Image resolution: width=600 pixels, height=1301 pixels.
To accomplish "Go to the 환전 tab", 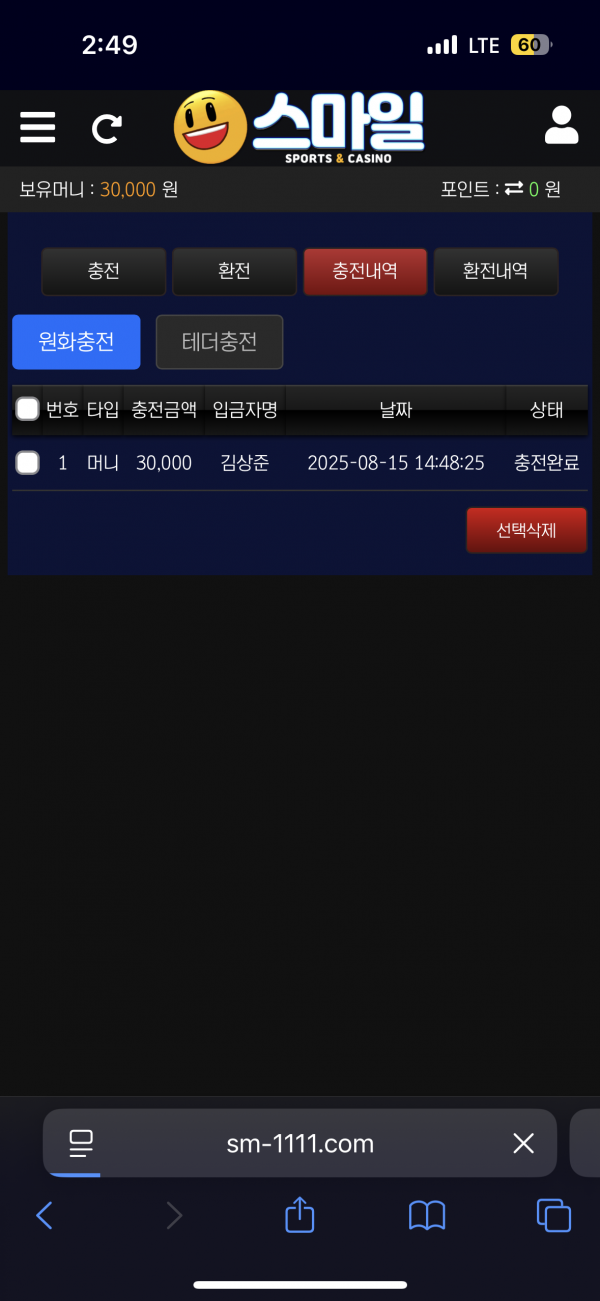I will pos(234,271).
